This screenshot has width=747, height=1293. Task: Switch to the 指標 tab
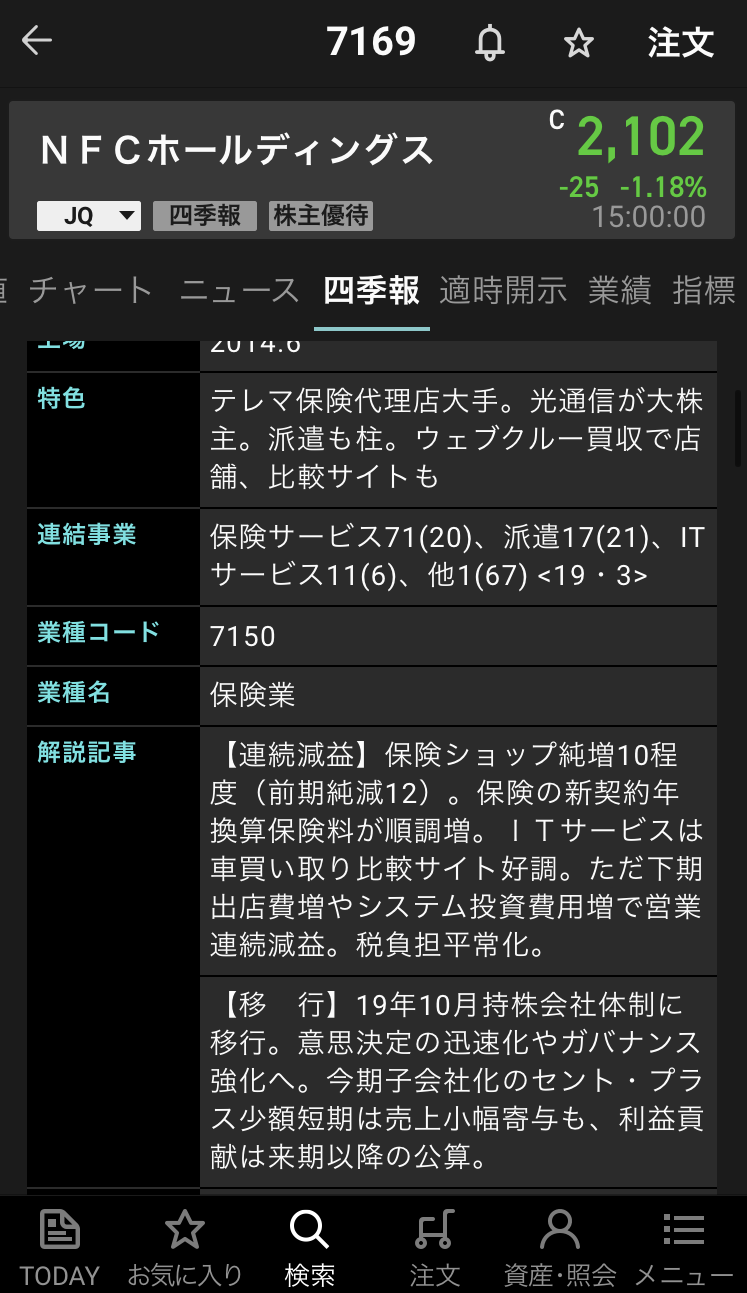(705, 291)
